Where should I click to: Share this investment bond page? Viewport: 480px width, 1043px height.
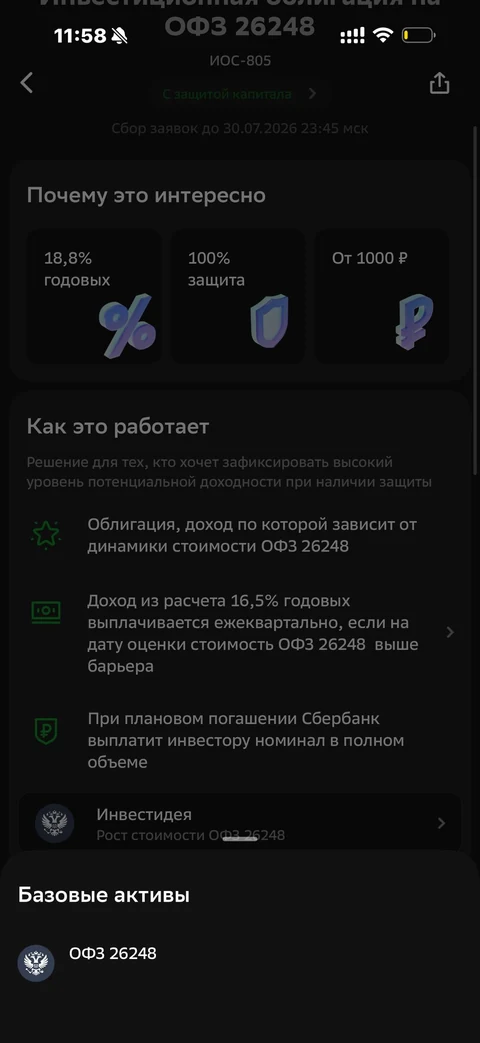439,83
